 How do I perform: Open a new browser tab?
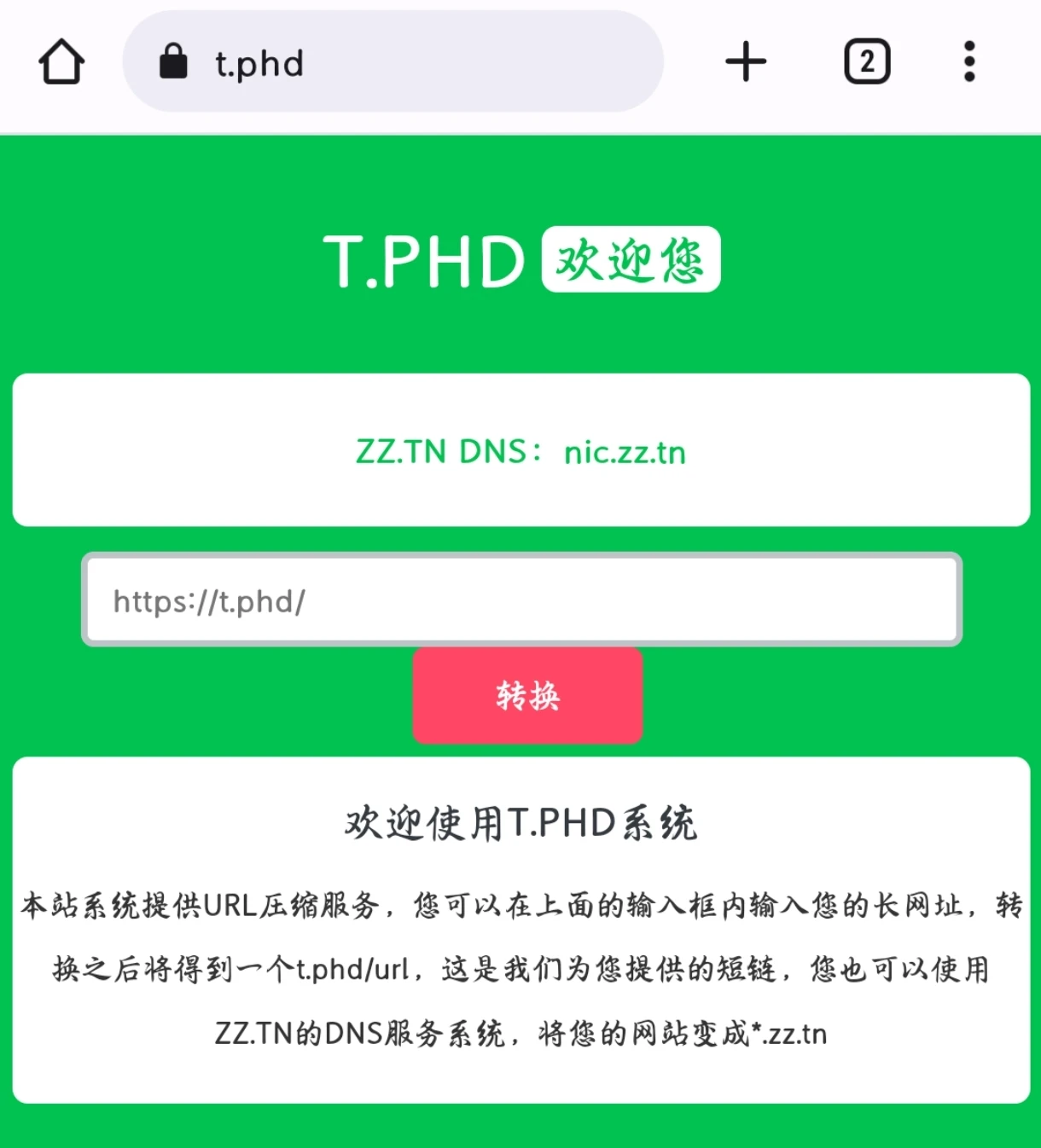746,62
